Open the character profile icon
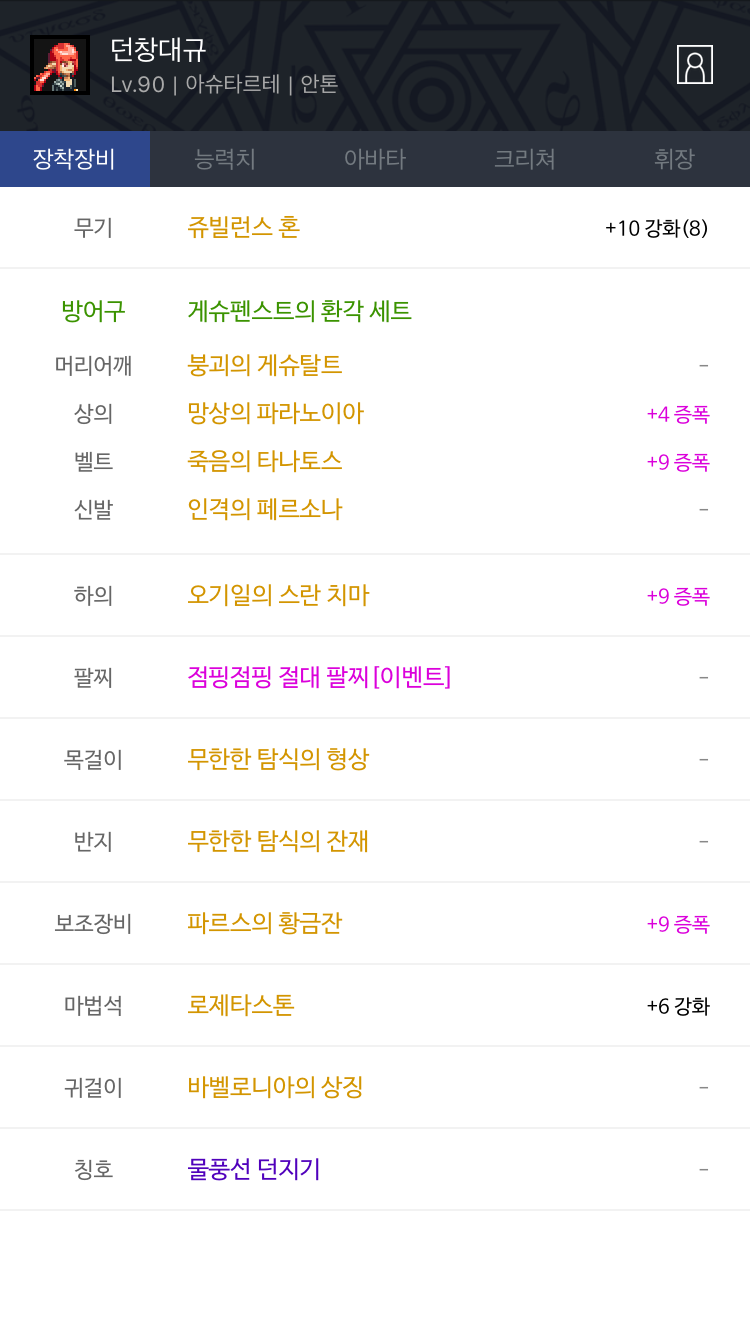 pyautogui.click(x=695, y=65)
